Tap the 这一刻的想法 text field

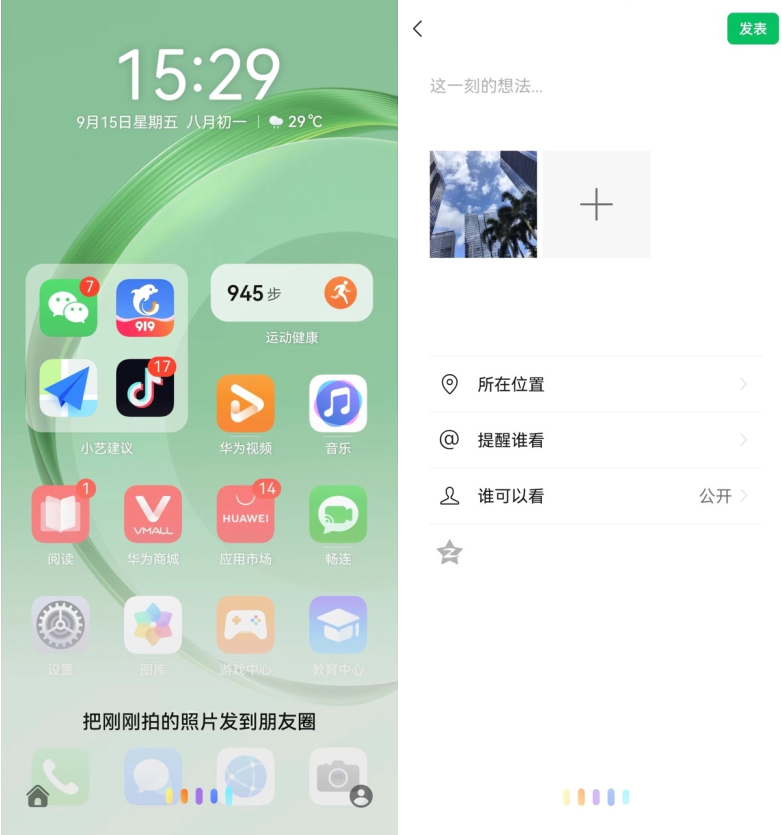560,86
